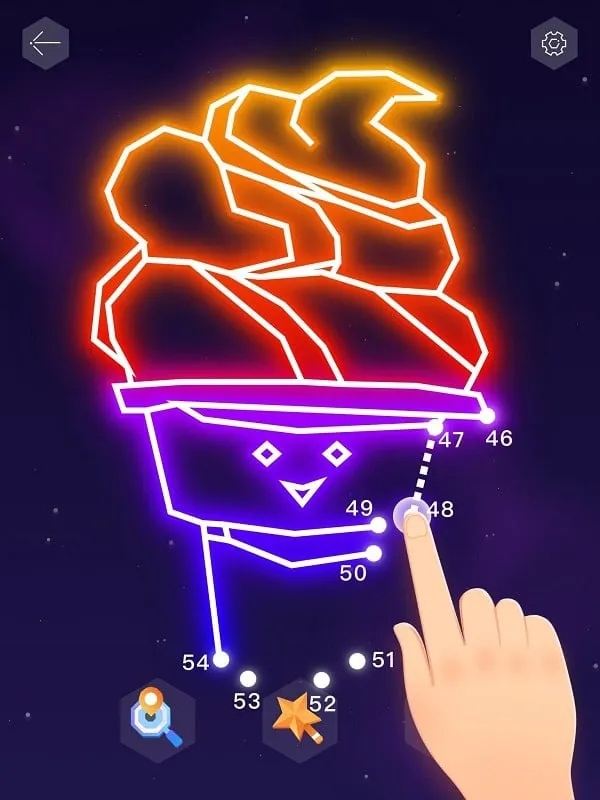Use the magnifier hint tool
Image resolution: width=600 pixels, height=800 pixels.
157,719
